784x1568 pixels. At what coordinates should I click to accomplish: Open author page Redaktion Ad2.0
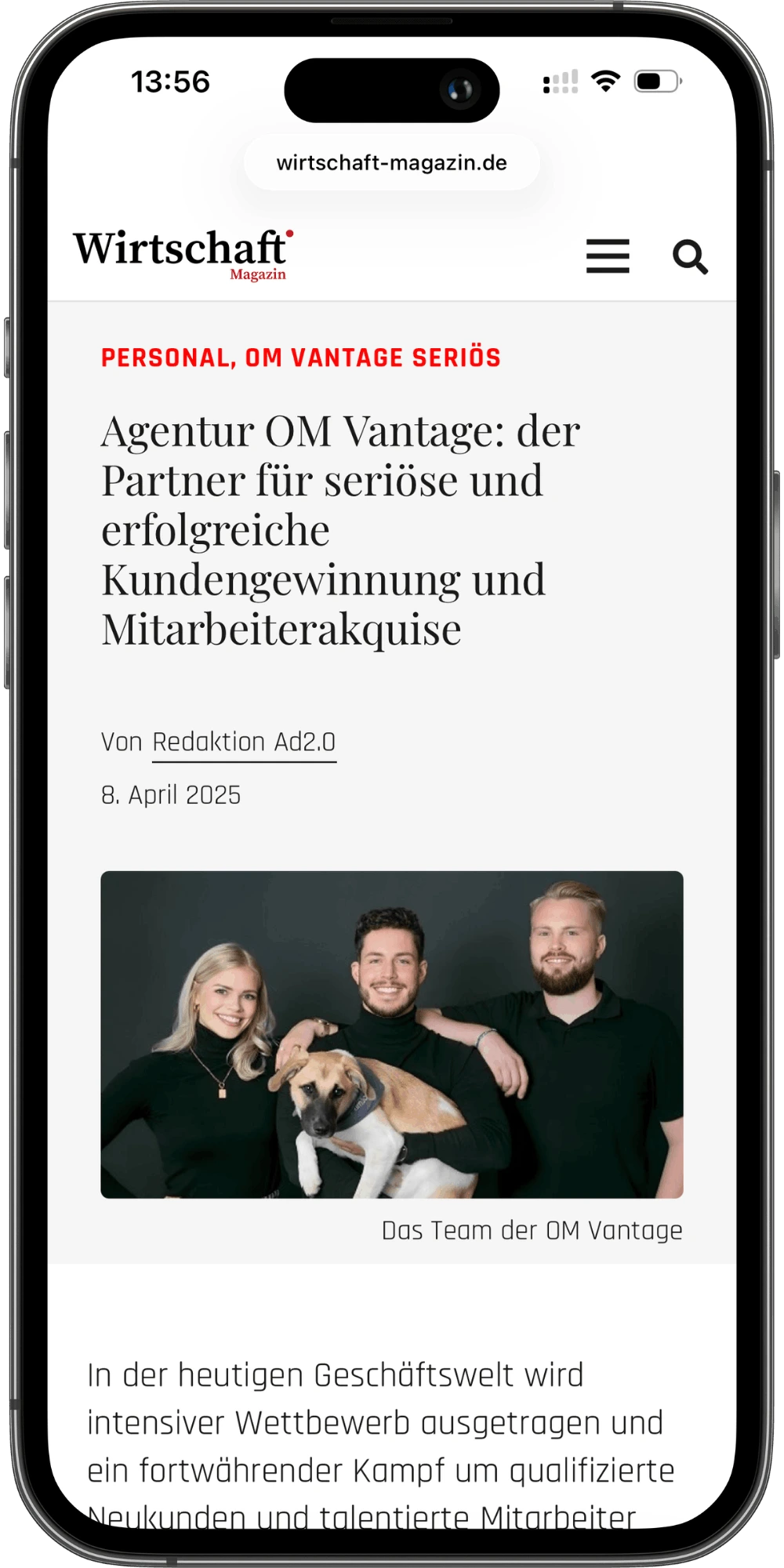pyautogui.click(x=244, y=742)
